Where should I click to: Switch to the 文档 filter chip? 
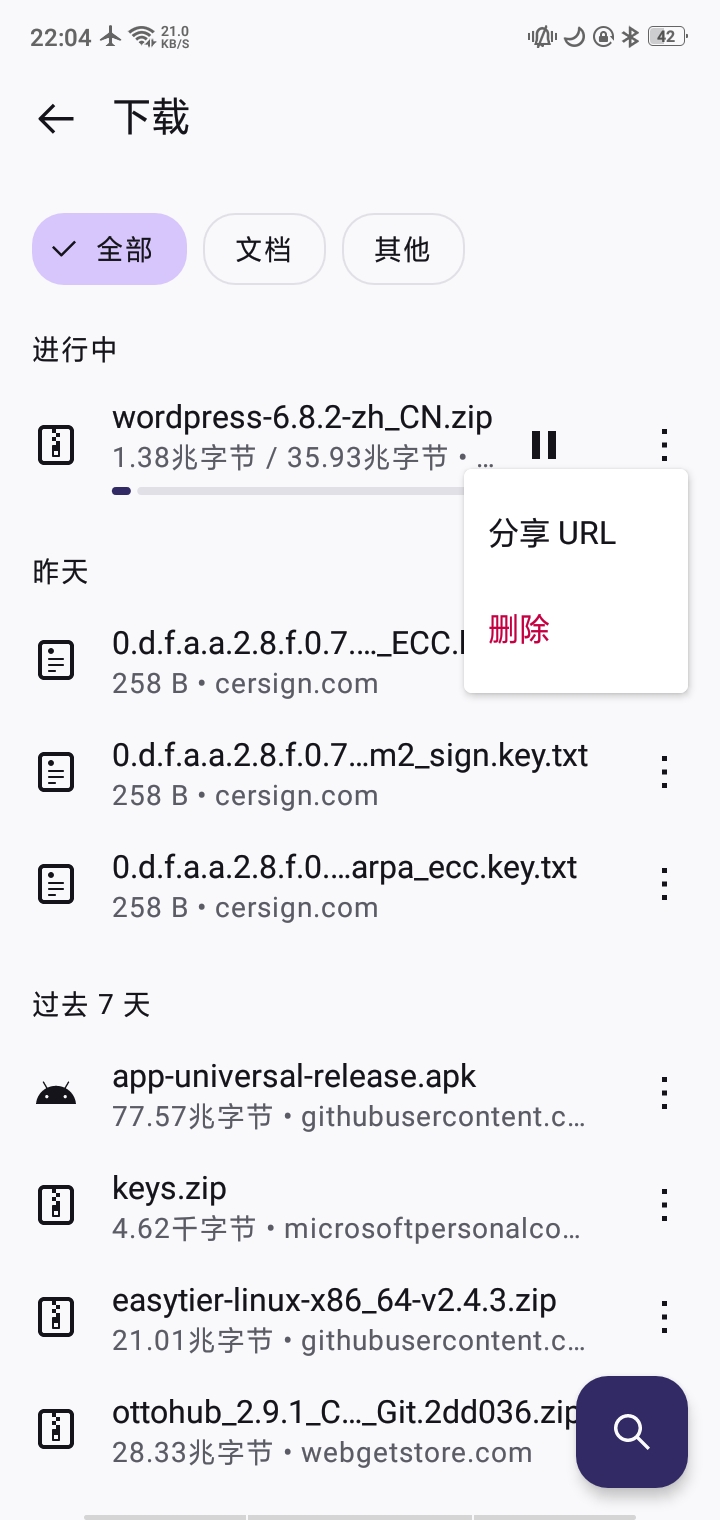coord(264,249)
